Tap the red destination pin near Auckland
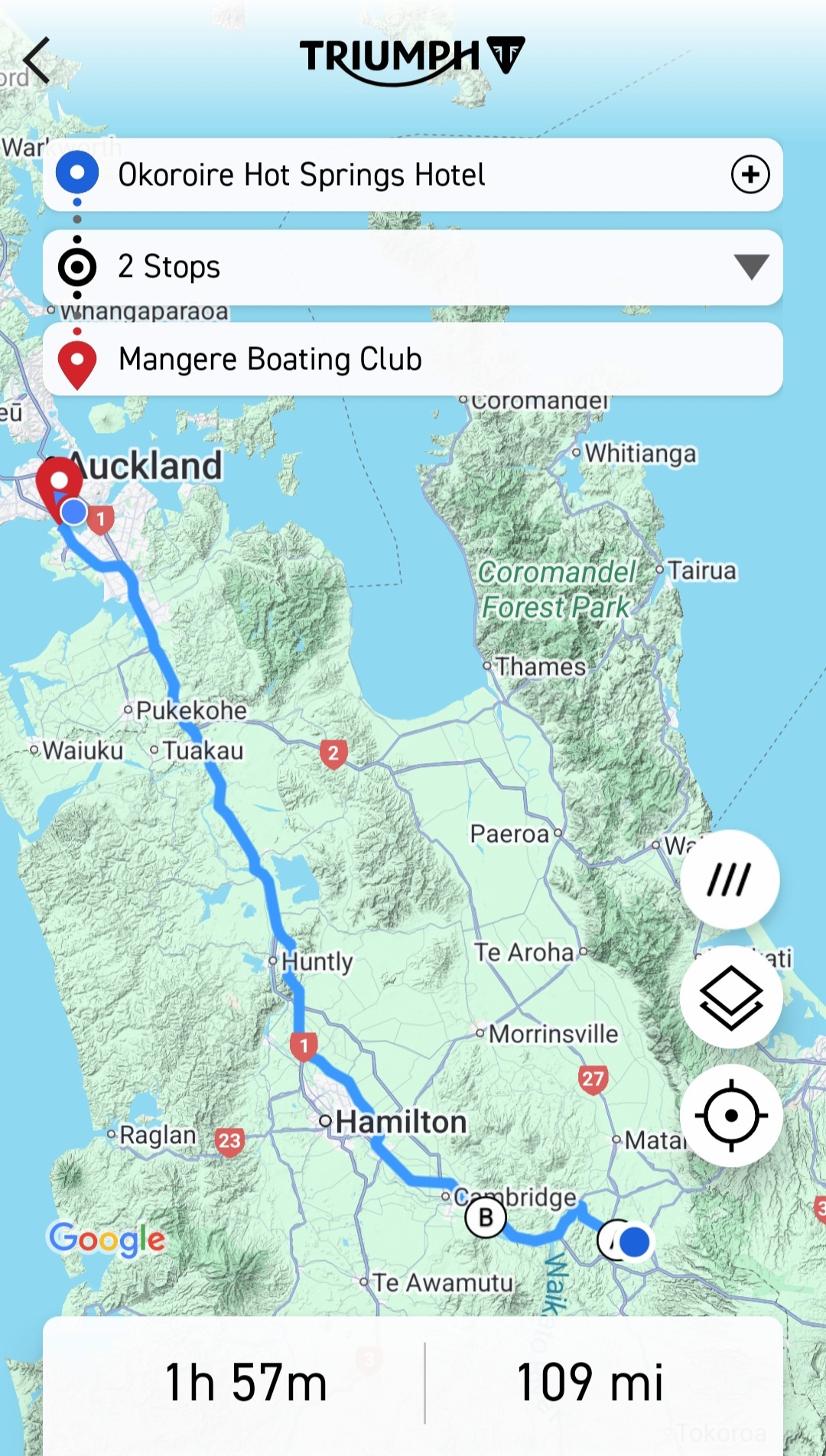The width and height of the screenshot is (826, 1456). tap(59, 483)
